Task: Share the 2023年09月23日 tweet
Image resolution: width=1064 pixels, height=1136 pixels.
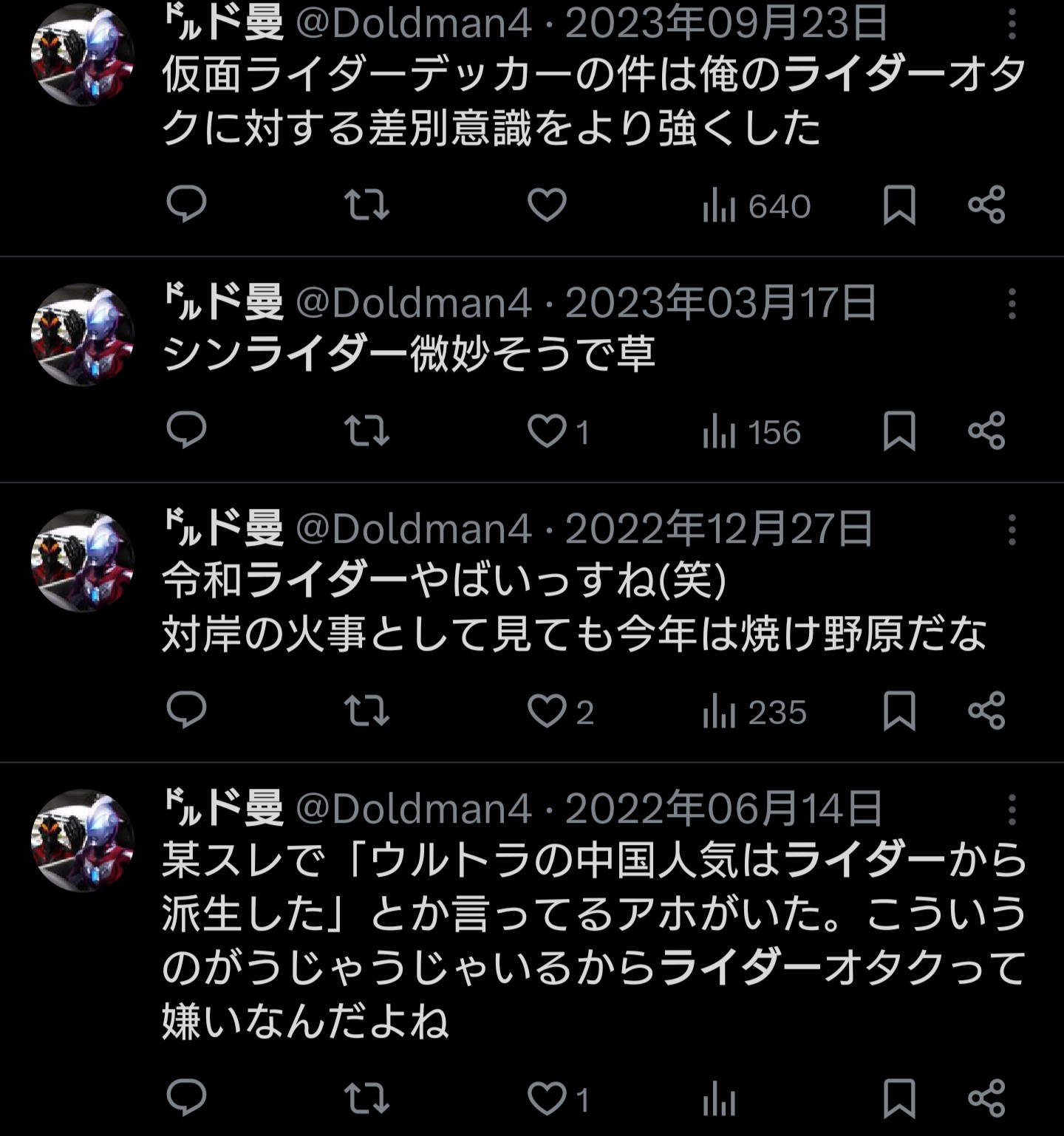Action: [x=987, y=205]
